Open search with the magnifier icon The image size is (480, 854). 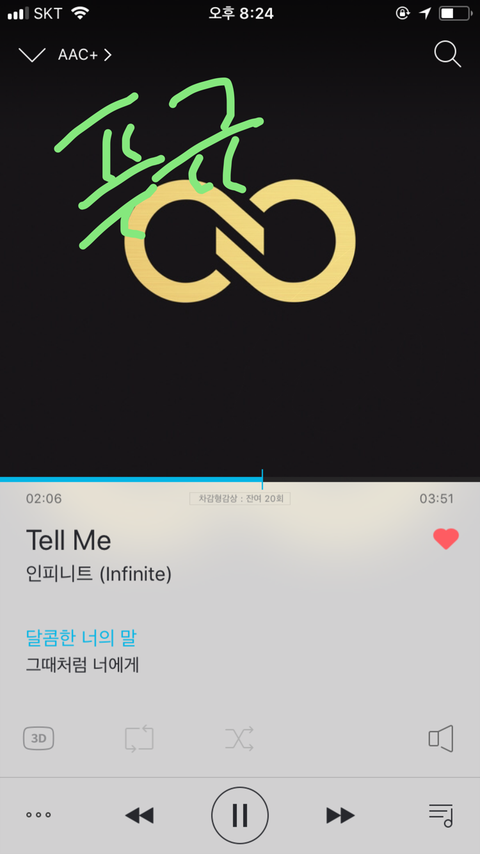click(447, 55)
